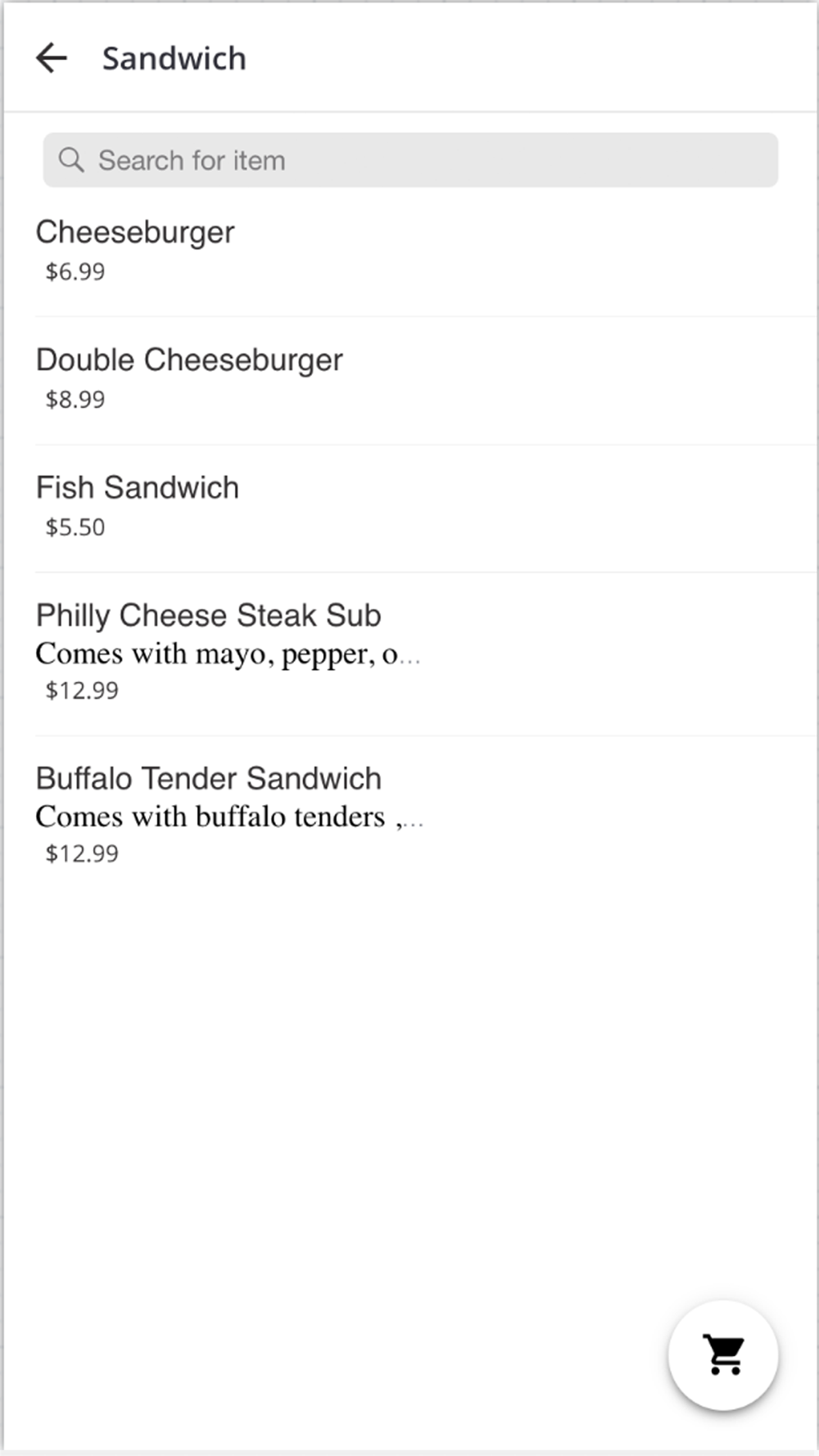Select the Double Cheeseburger item
The width and height of the screenshot is (819, 1456).
click(426, 381)
